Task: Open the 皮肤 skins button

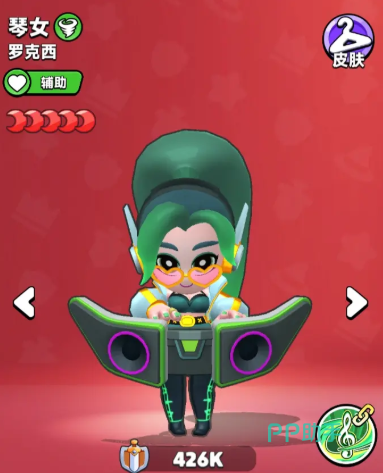Action: (x=348, y=41)
